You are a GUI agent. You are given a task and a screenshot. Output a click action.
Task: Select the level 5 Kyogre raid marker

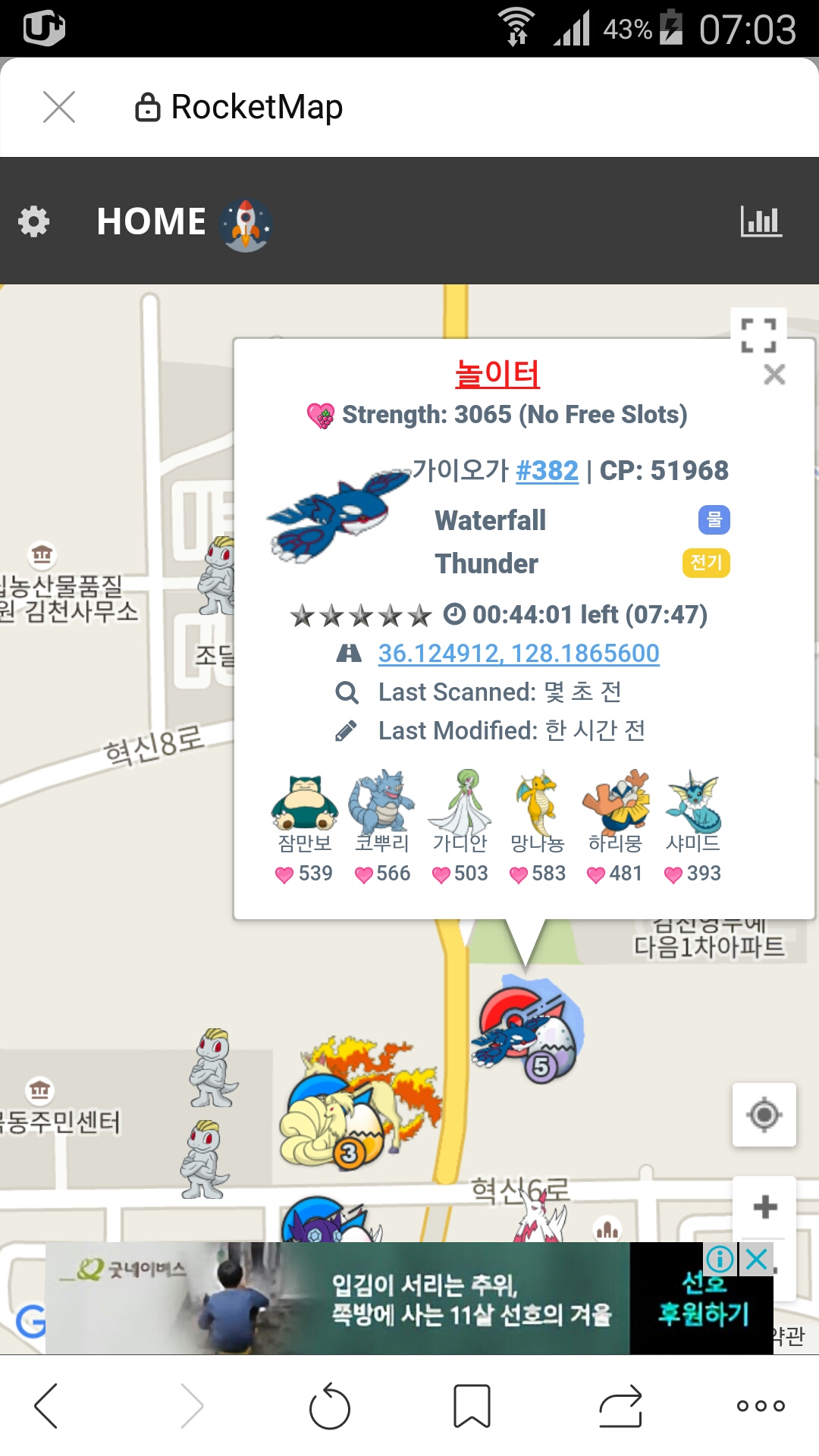coord(527,1030)
